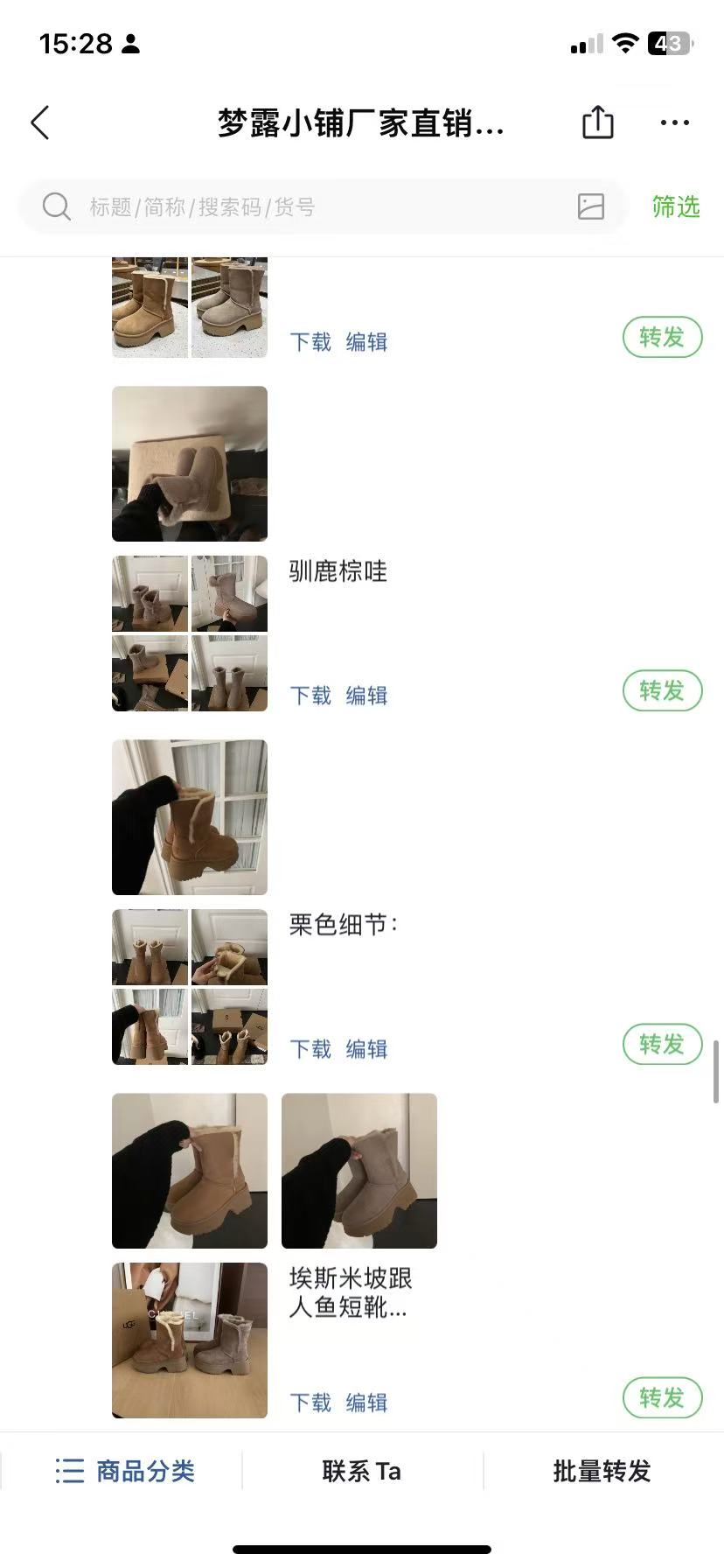Edit the 栗色细节 post
Screen dimensions: 724x1568
click(x=366, y=1049)
